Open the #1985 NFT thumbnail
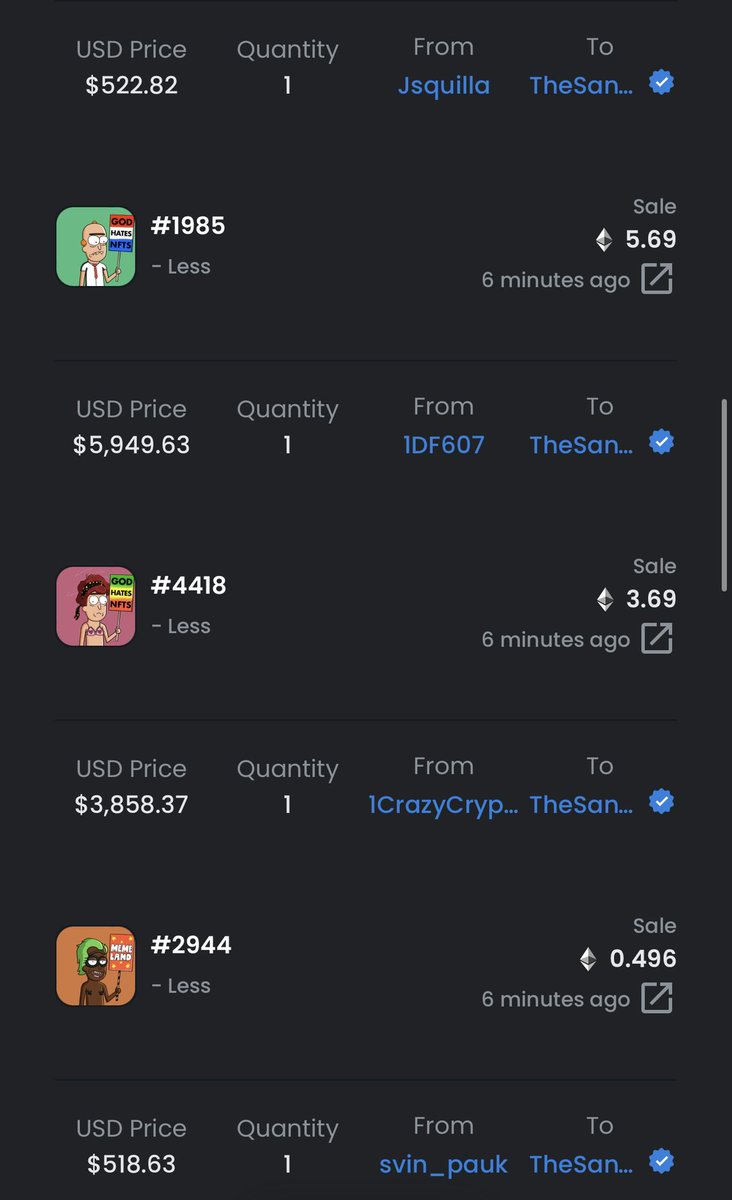The image size is (732, 1200). (95, 246)
